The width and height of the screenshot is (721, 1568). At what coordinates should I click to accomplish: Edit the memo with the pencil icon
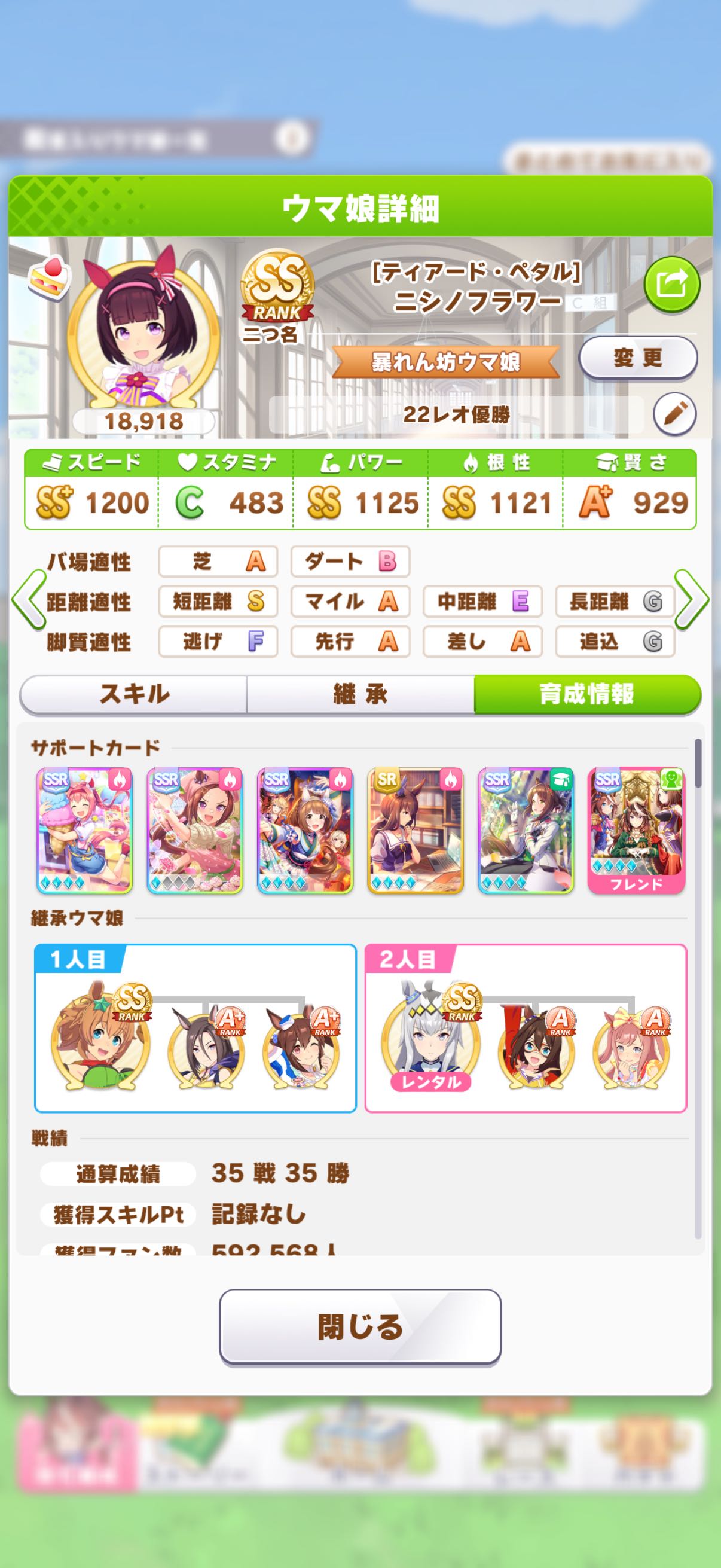pos(674,414)
